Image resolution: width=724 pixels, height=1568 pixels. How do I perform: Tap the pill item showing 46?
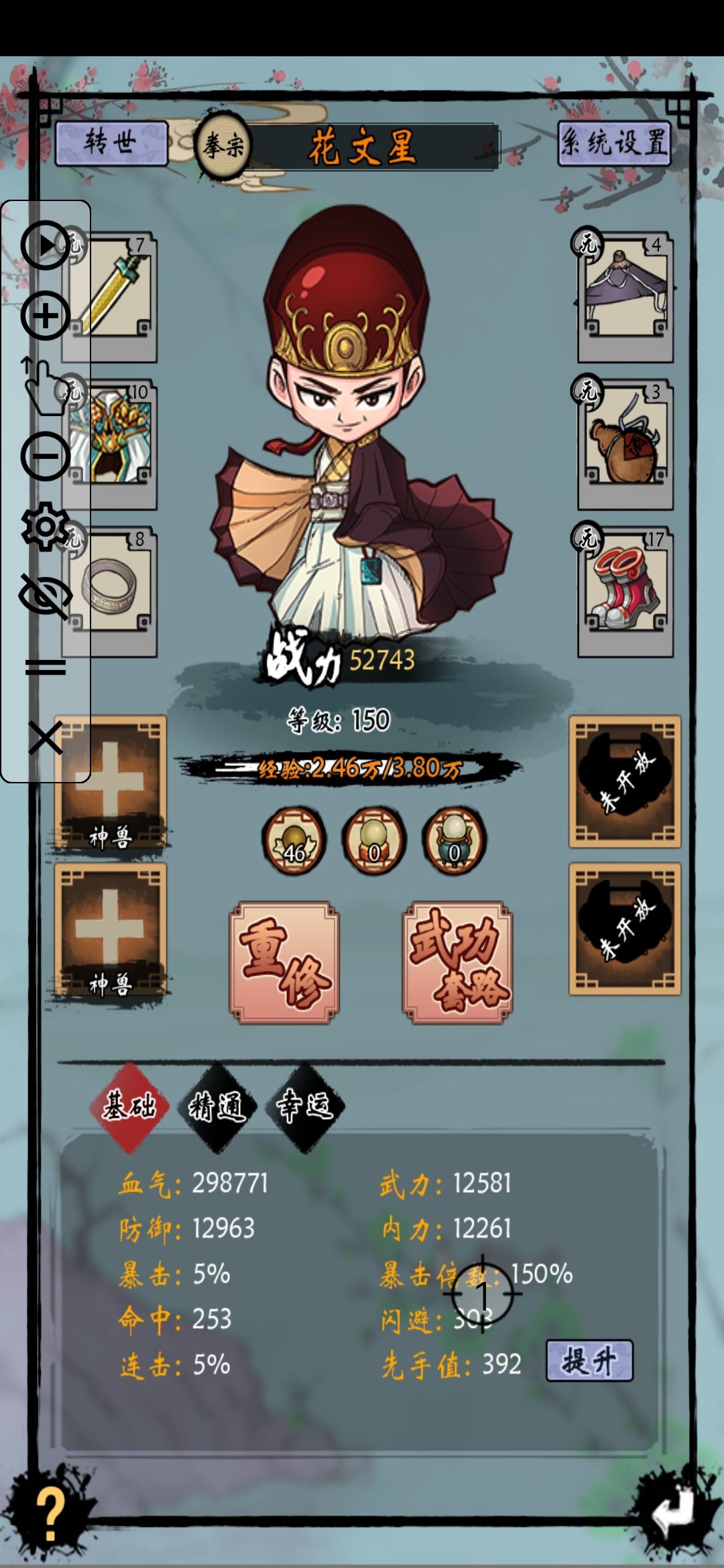pos(294,840)
